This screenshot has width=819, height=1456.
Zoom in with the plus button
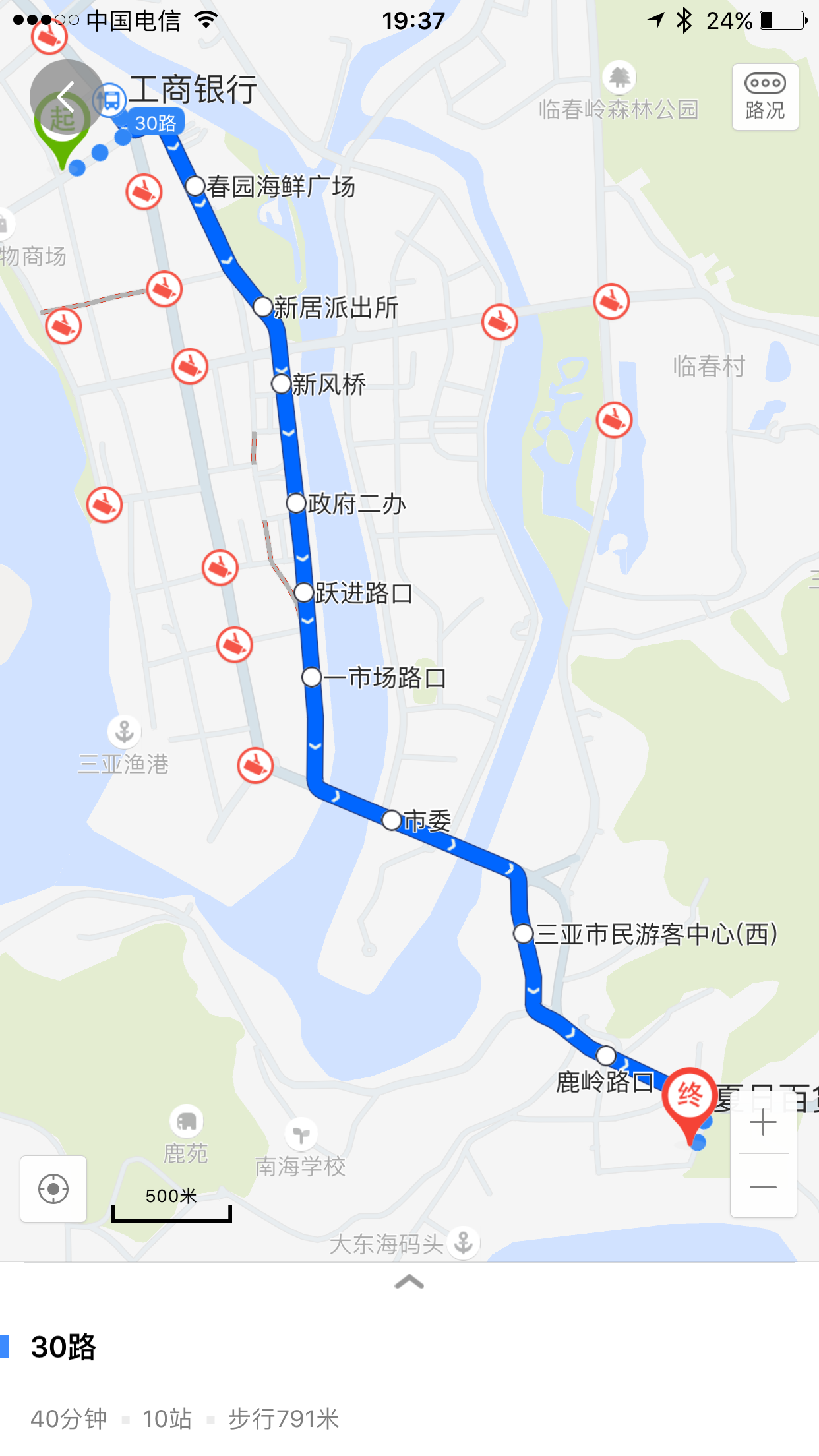point(763,1122)
